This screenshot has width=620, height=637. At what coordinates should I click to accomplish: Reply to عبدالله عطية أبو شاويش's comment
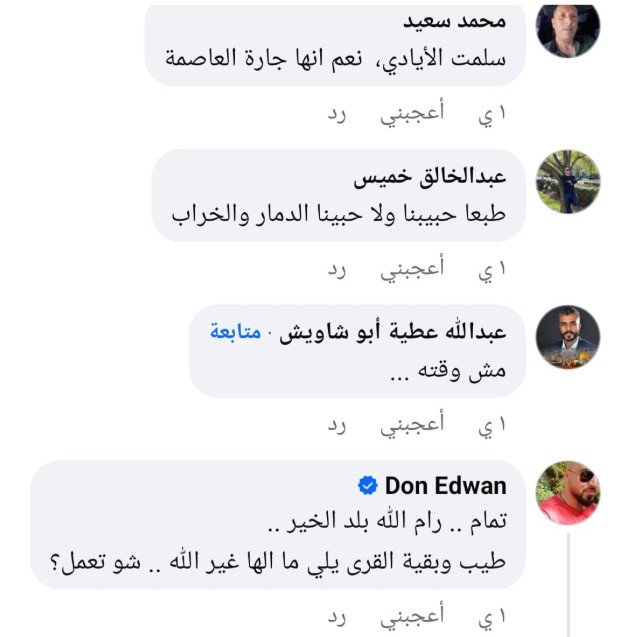coord(337,426)
